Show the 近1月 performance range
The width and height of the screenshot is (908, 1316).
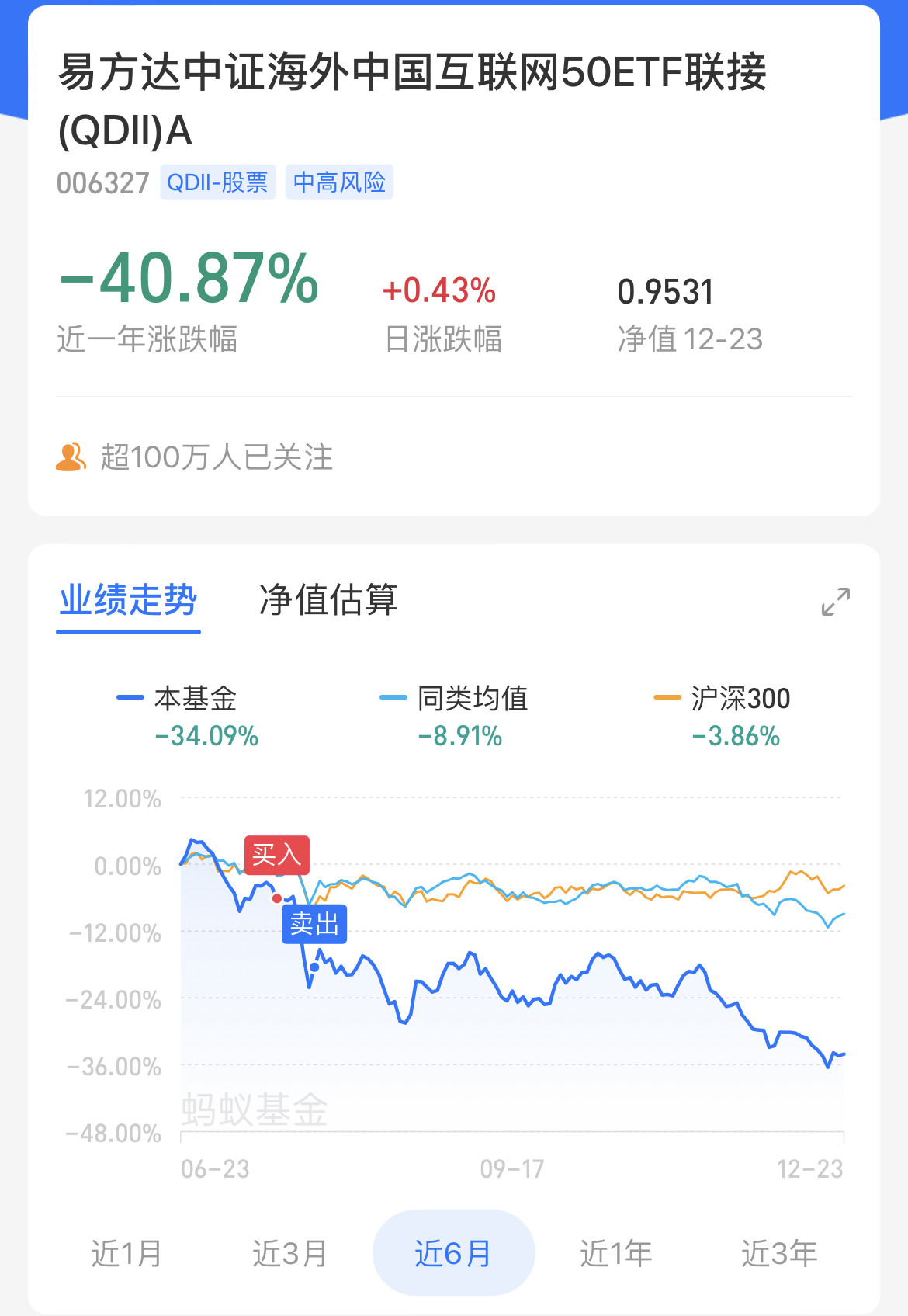pos(126,1253)
